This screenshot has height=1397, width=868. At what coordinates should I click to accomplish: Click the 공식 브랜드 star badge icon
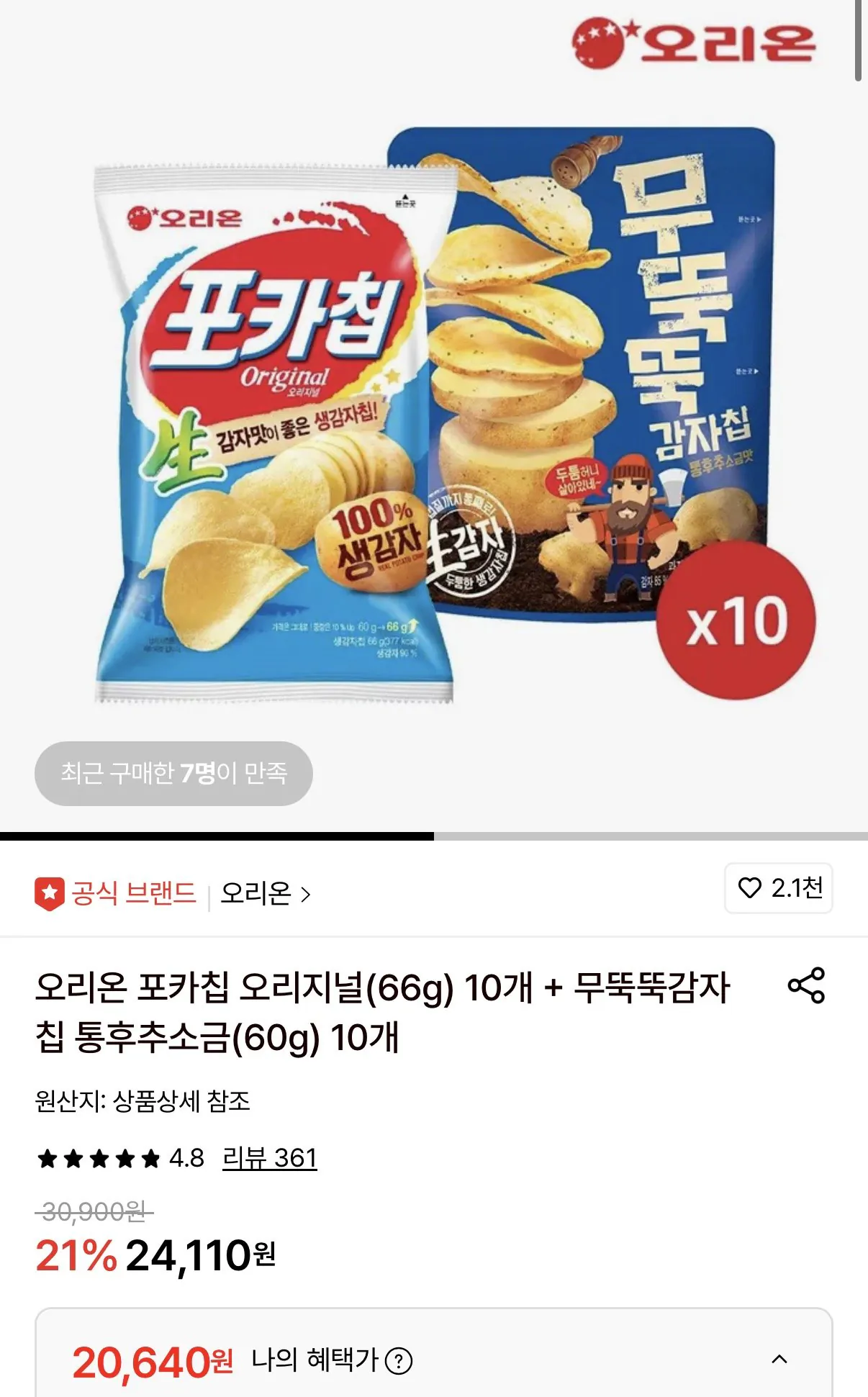(x=50, y=892)
